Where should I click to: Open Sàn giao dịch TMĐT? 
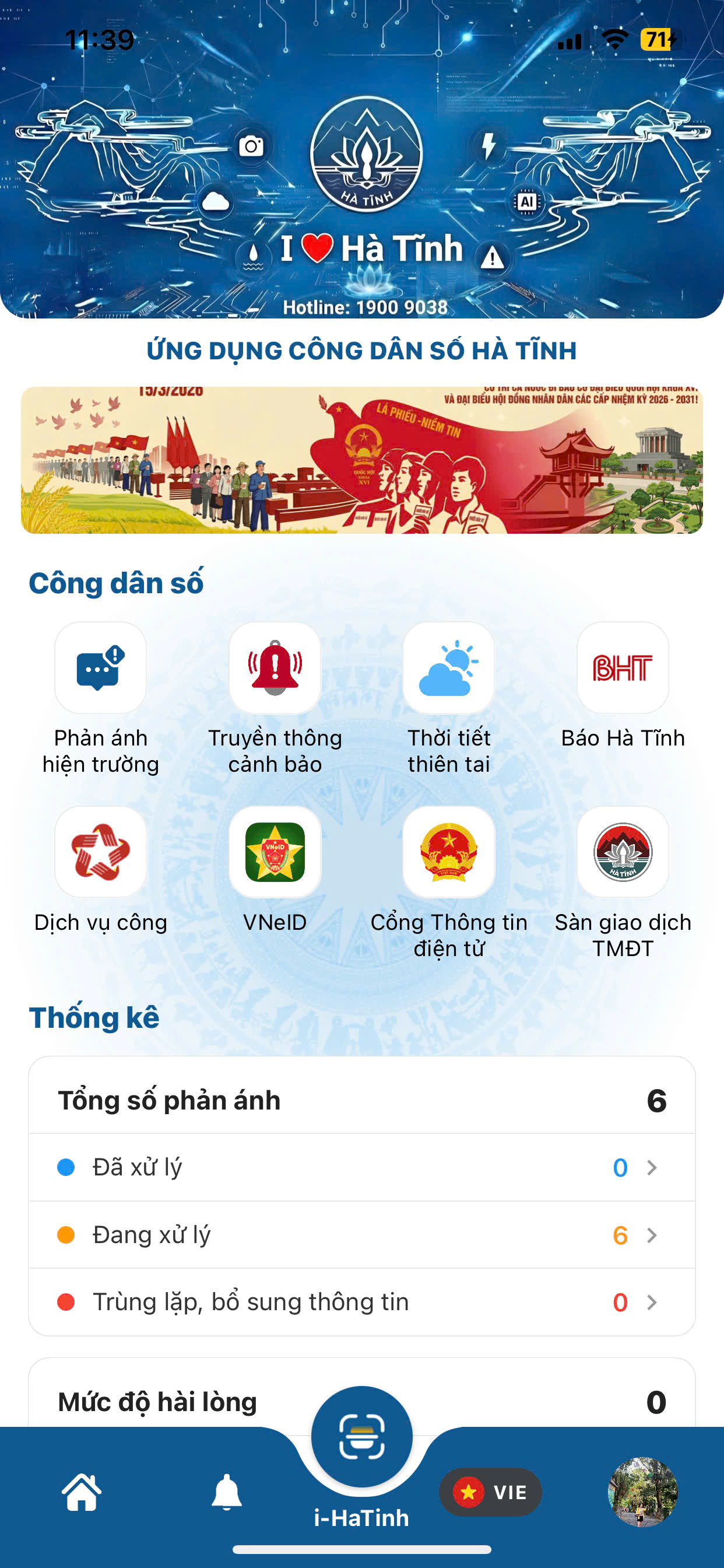622,852
